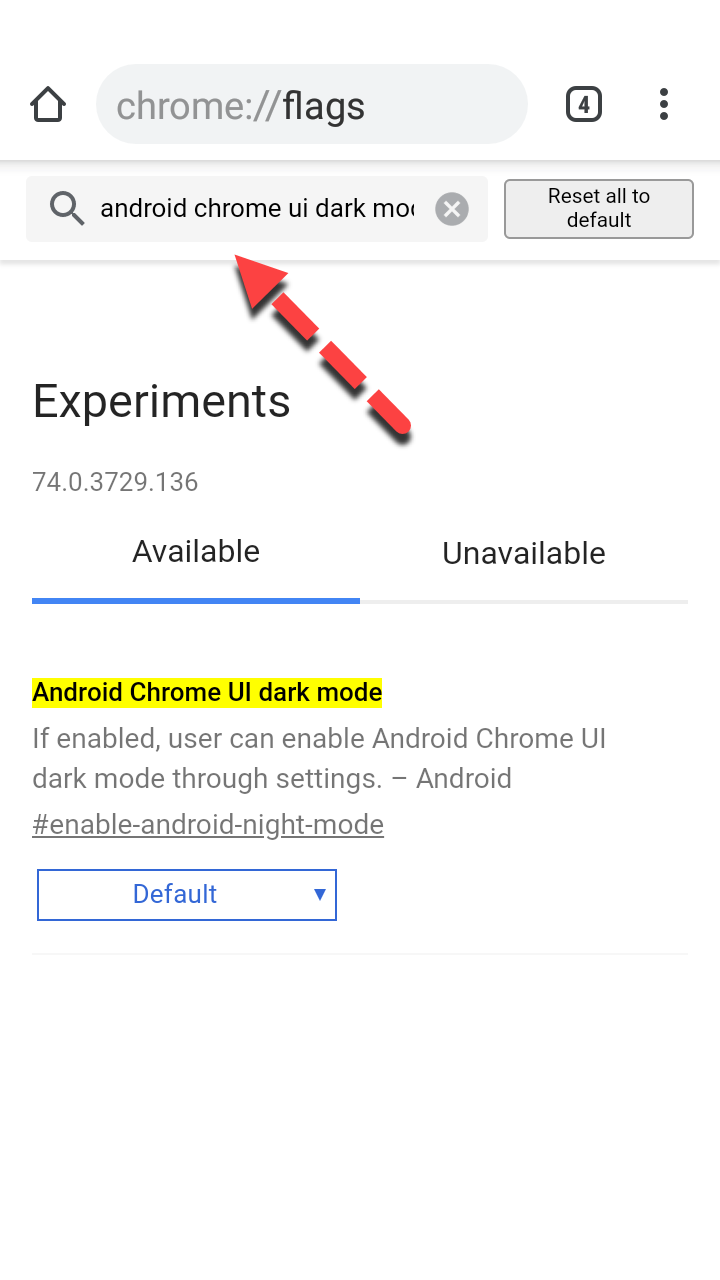Open the tab switcher showing 4 tabs
Image resolution: width=720 pixels, height=1280 pixels.
pos(584,104)
